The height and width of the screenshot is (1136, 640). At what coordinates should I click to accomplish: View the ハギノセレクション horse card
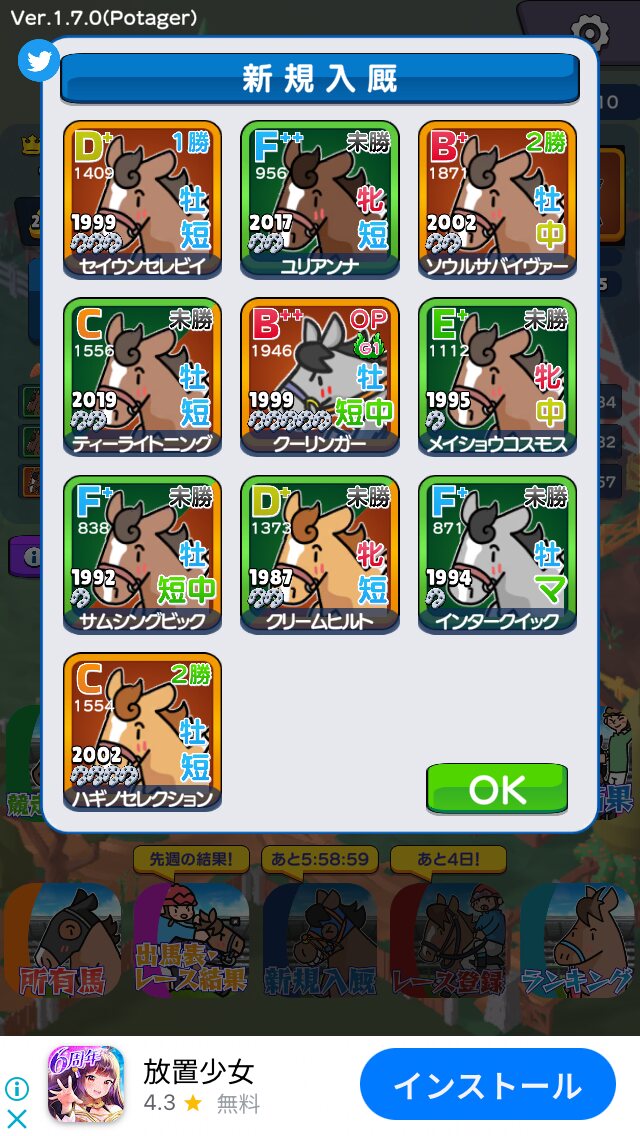click(x=142, y=732)
